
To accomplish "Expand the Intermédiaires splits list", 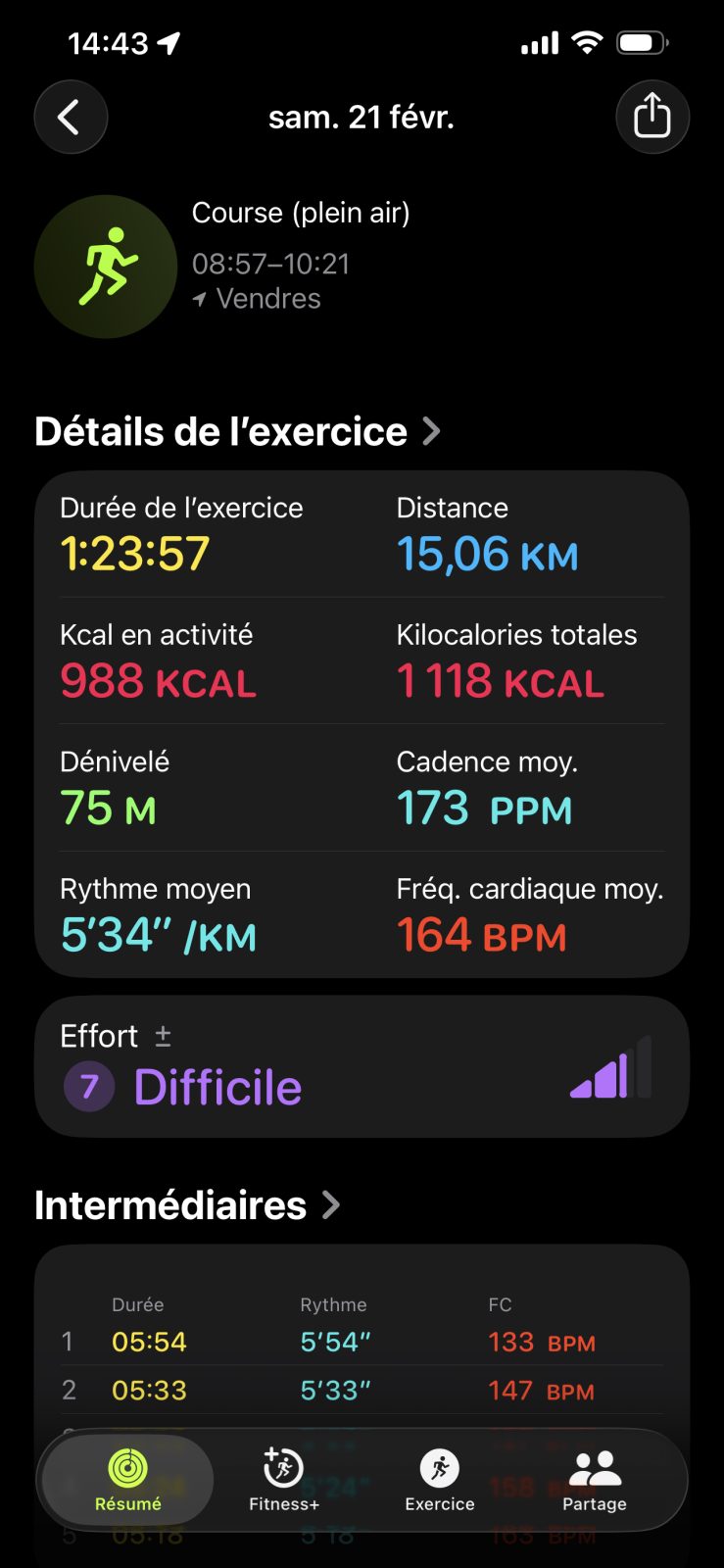I will [187, 1205].
